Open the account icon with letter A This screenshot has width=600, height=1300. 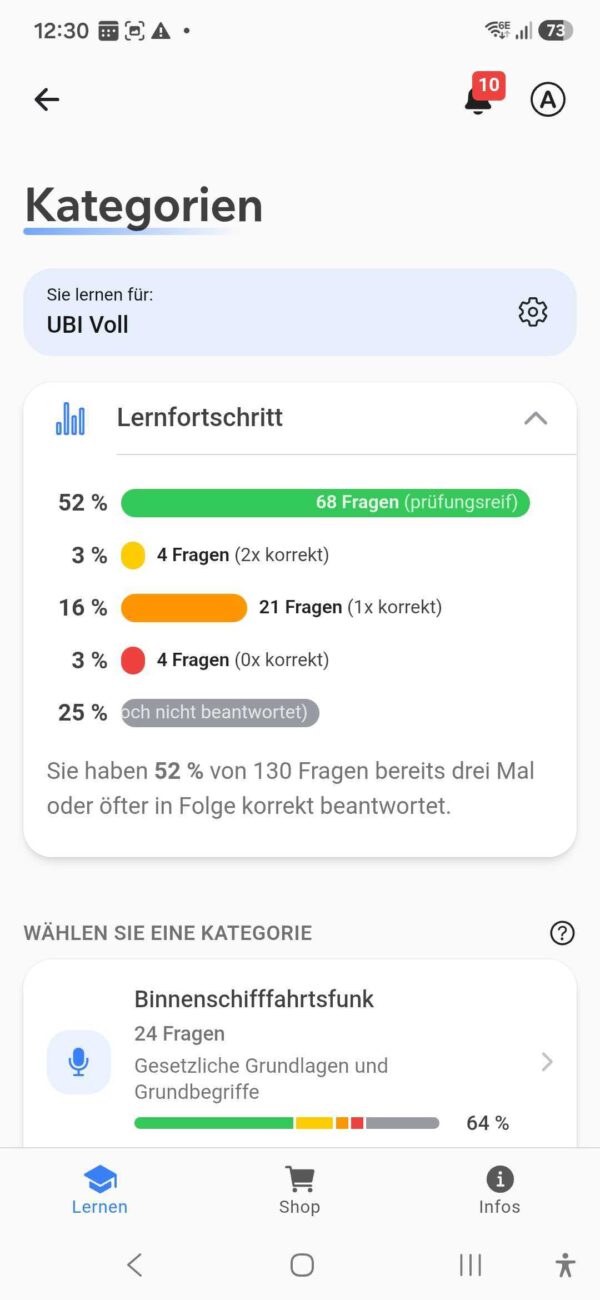[548, 99]
